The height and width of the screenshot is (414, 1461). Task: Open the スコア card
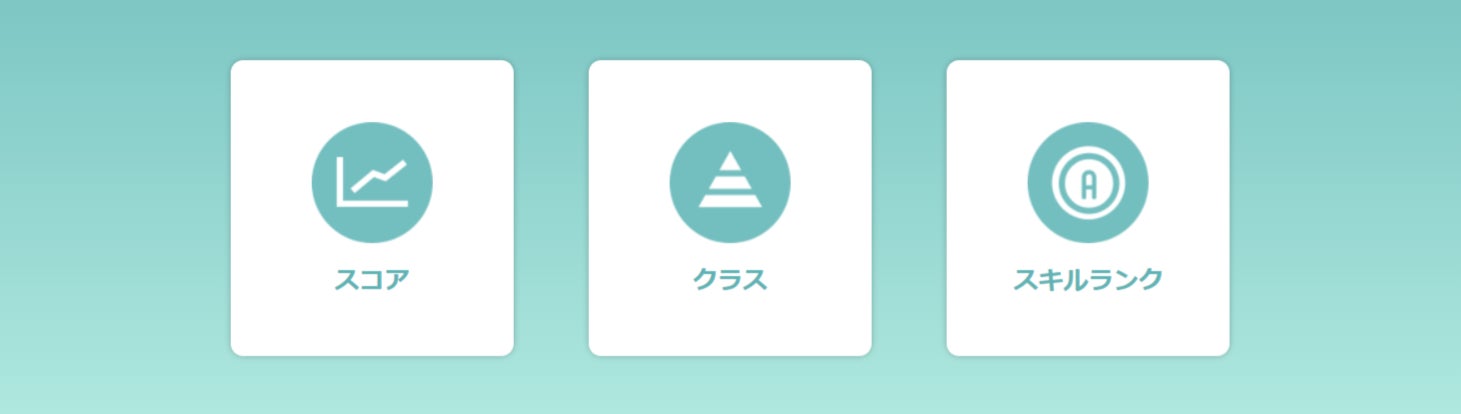pyautogui.click(x=372, y=208)
